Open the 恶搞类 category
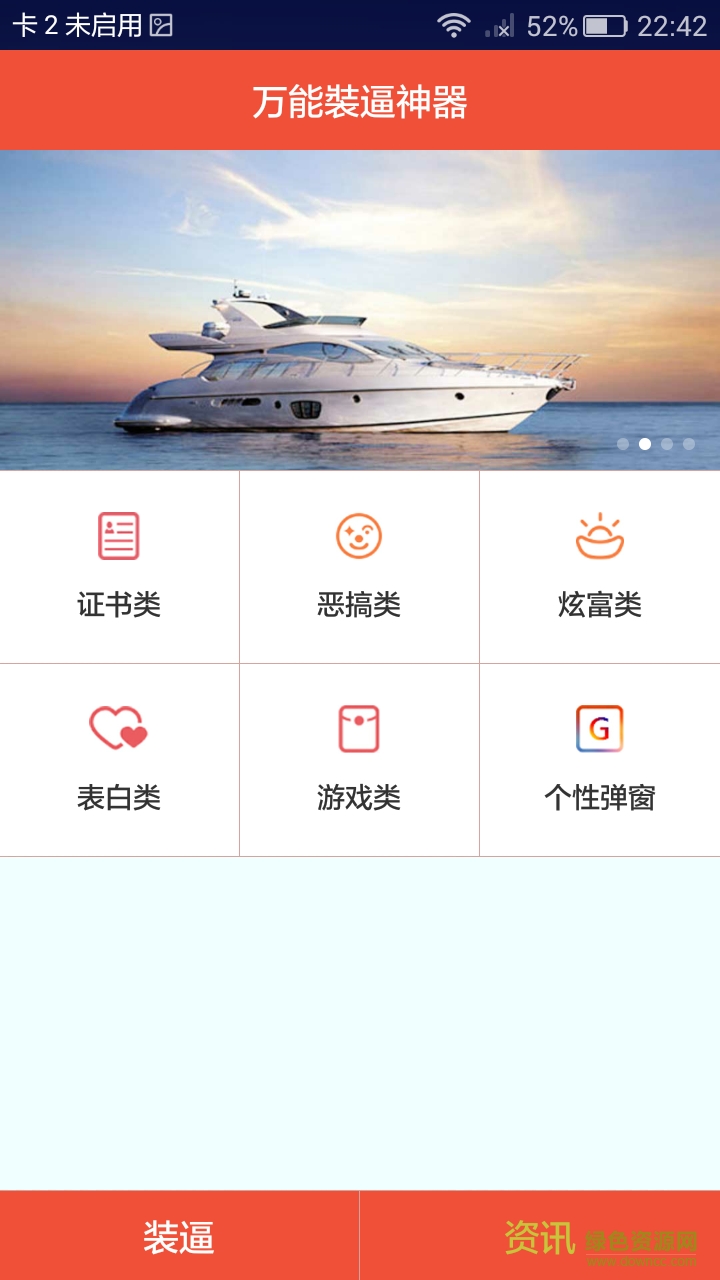This screenshot has height=1280, width=720. pos(359,566)
